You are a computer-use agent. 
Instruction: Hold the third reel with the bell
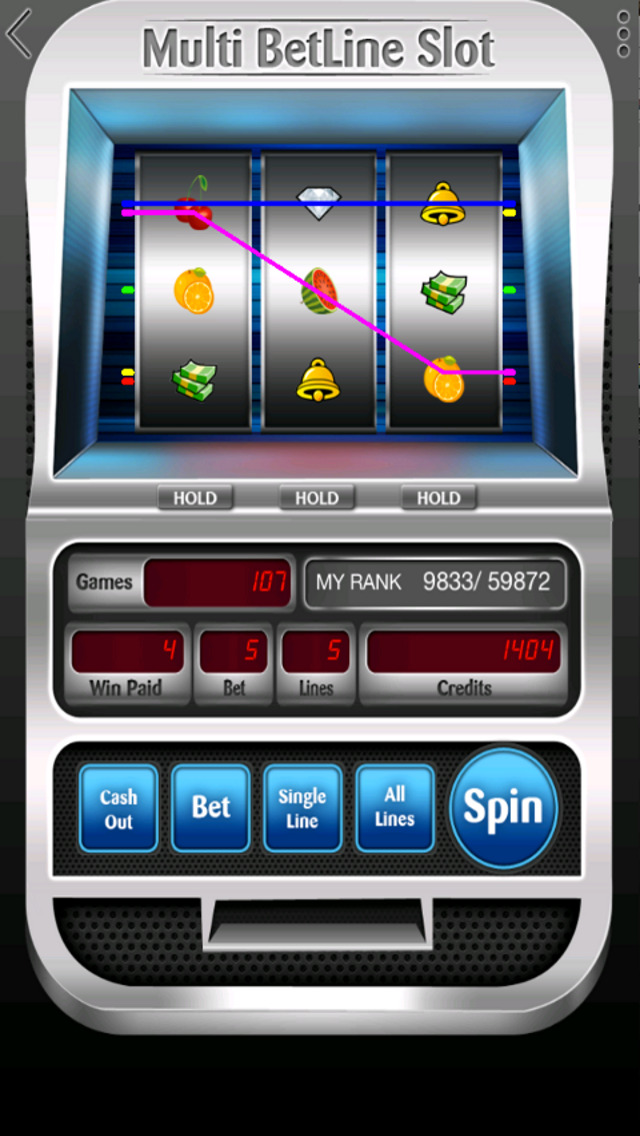[439, 498]
